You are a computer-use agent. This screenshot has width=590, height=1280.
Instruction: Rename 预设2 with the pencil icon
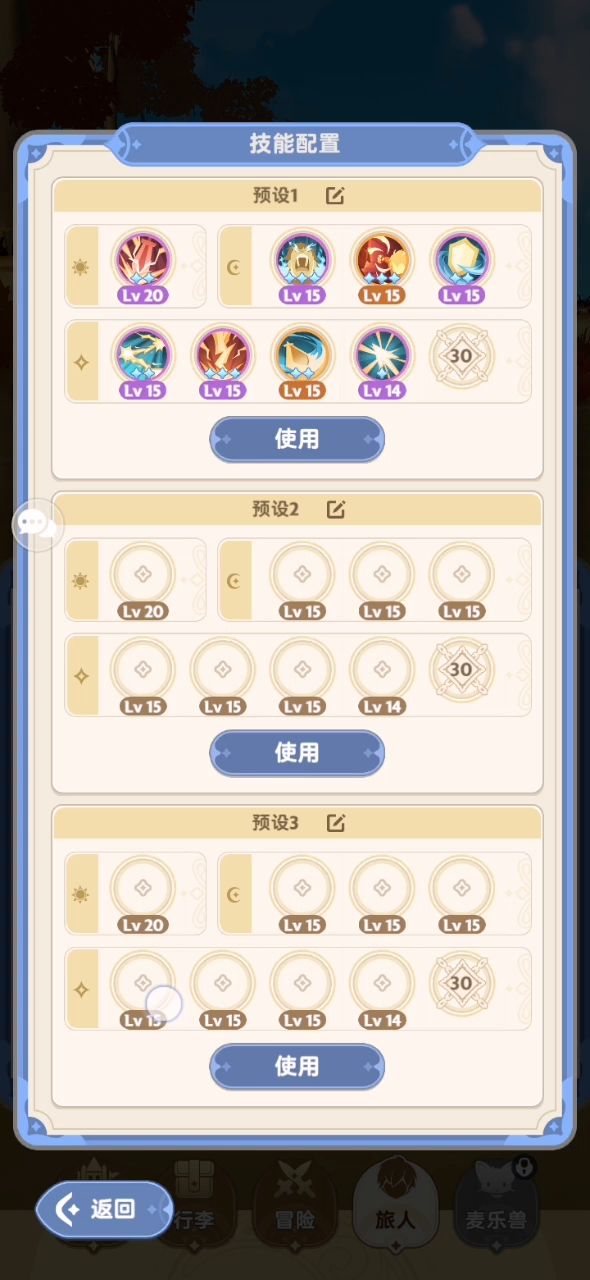click(x=336, y=510)
